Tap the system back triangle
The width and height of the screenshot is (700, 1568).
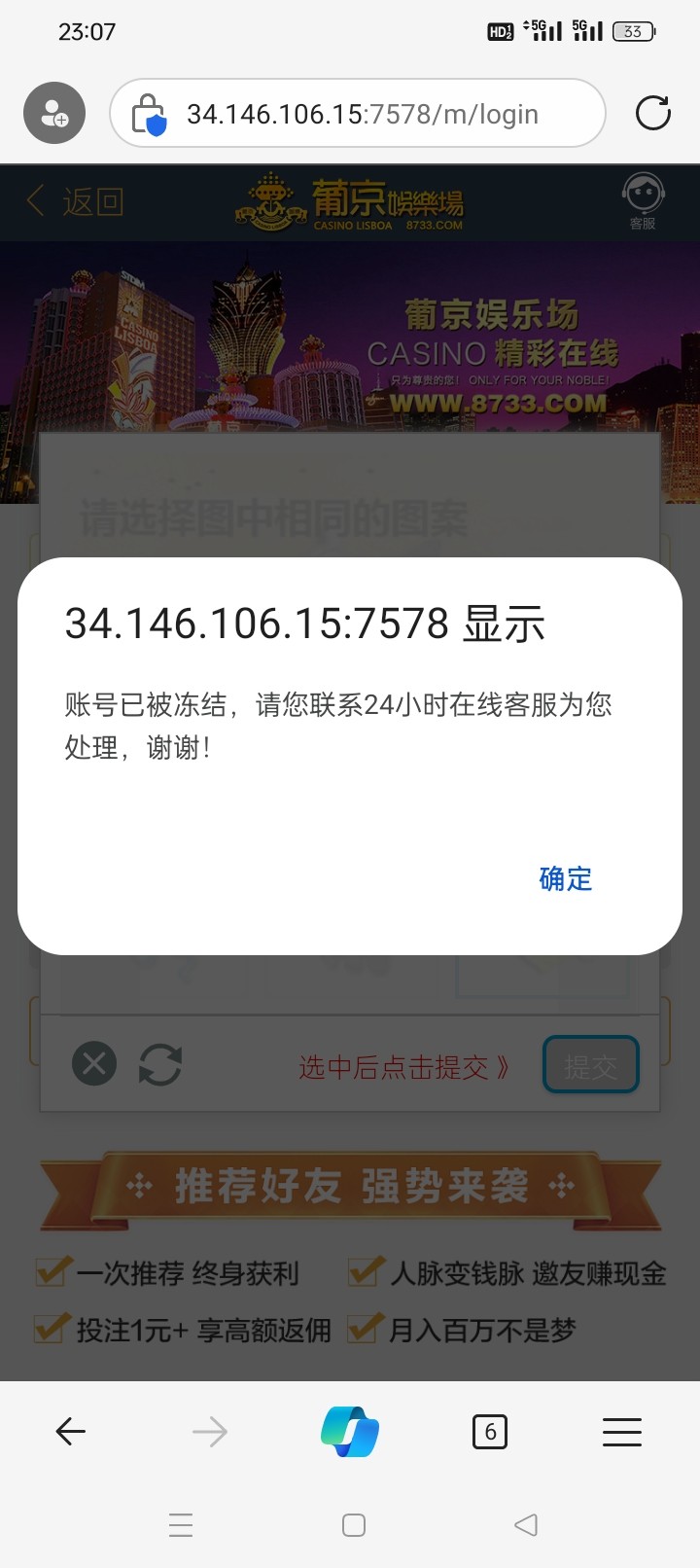click(x=526, y=1525)
